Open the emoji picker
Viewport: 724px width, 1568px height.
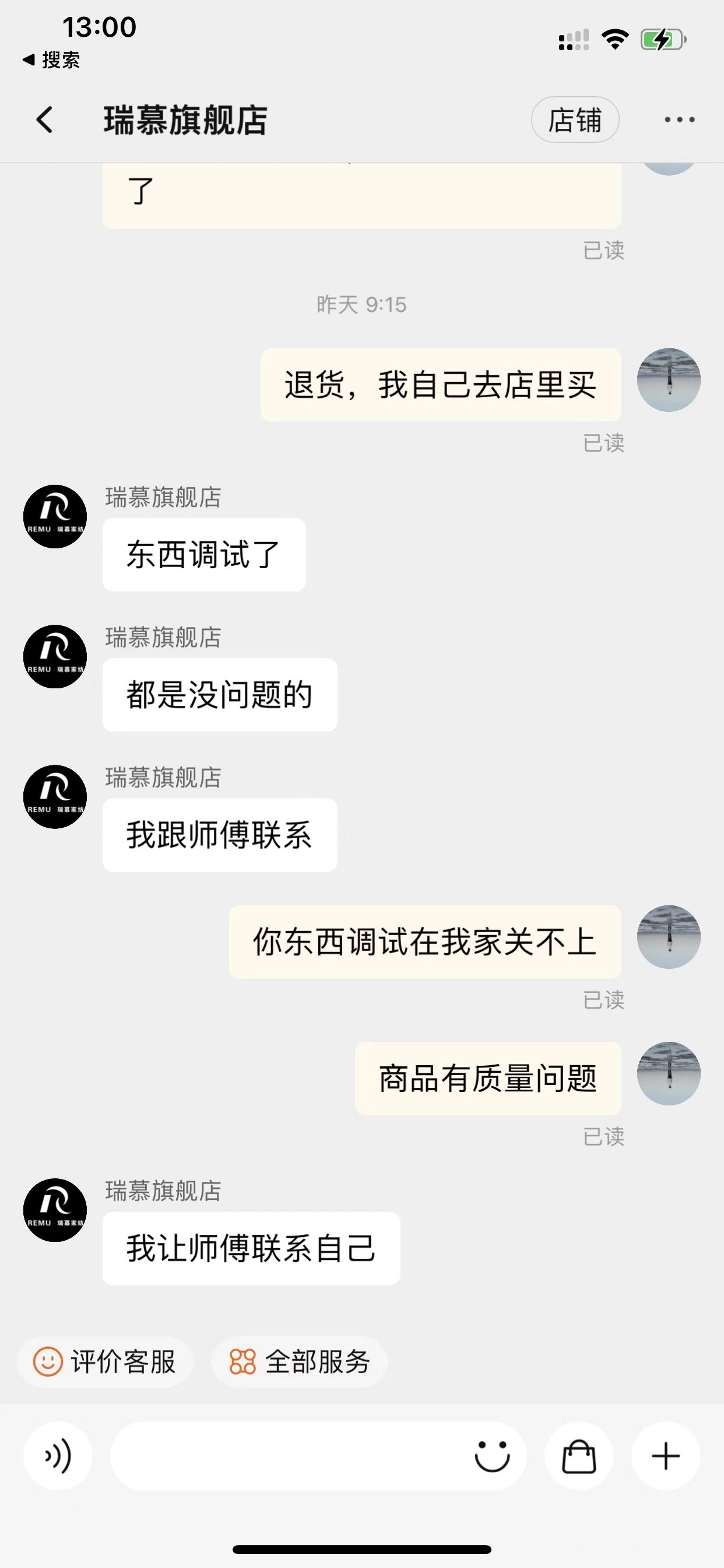[x=491, y=1456]
